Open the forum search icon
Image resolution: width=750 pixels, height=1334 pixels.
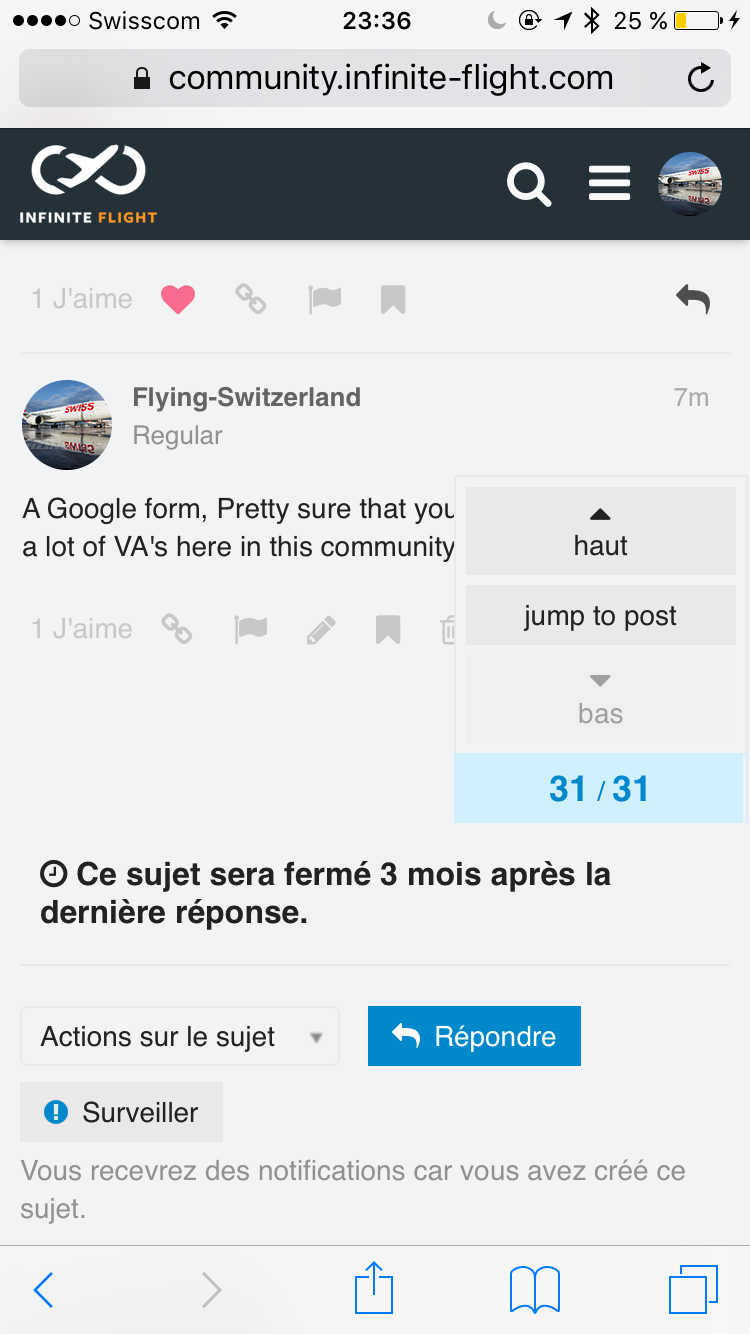[x=528, y=185]
